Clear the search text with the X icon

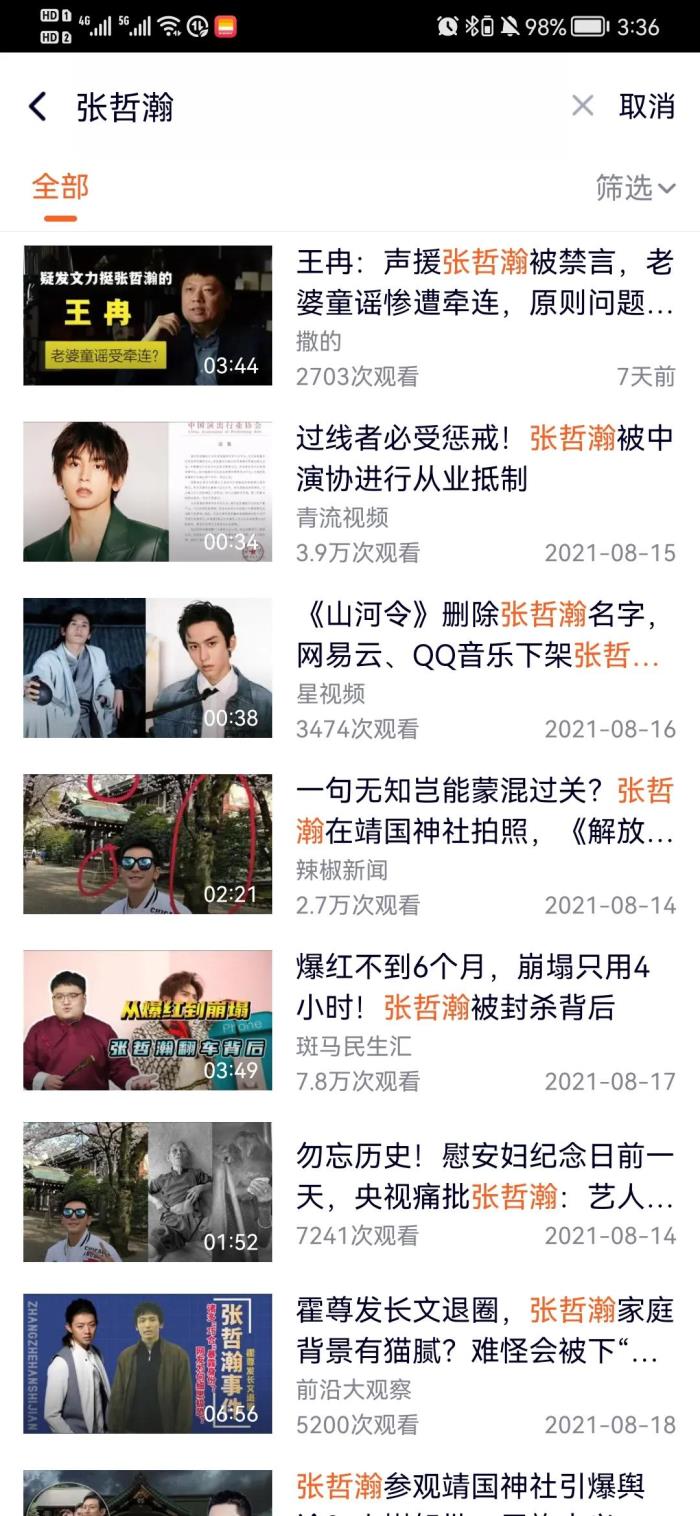point(582,106)
